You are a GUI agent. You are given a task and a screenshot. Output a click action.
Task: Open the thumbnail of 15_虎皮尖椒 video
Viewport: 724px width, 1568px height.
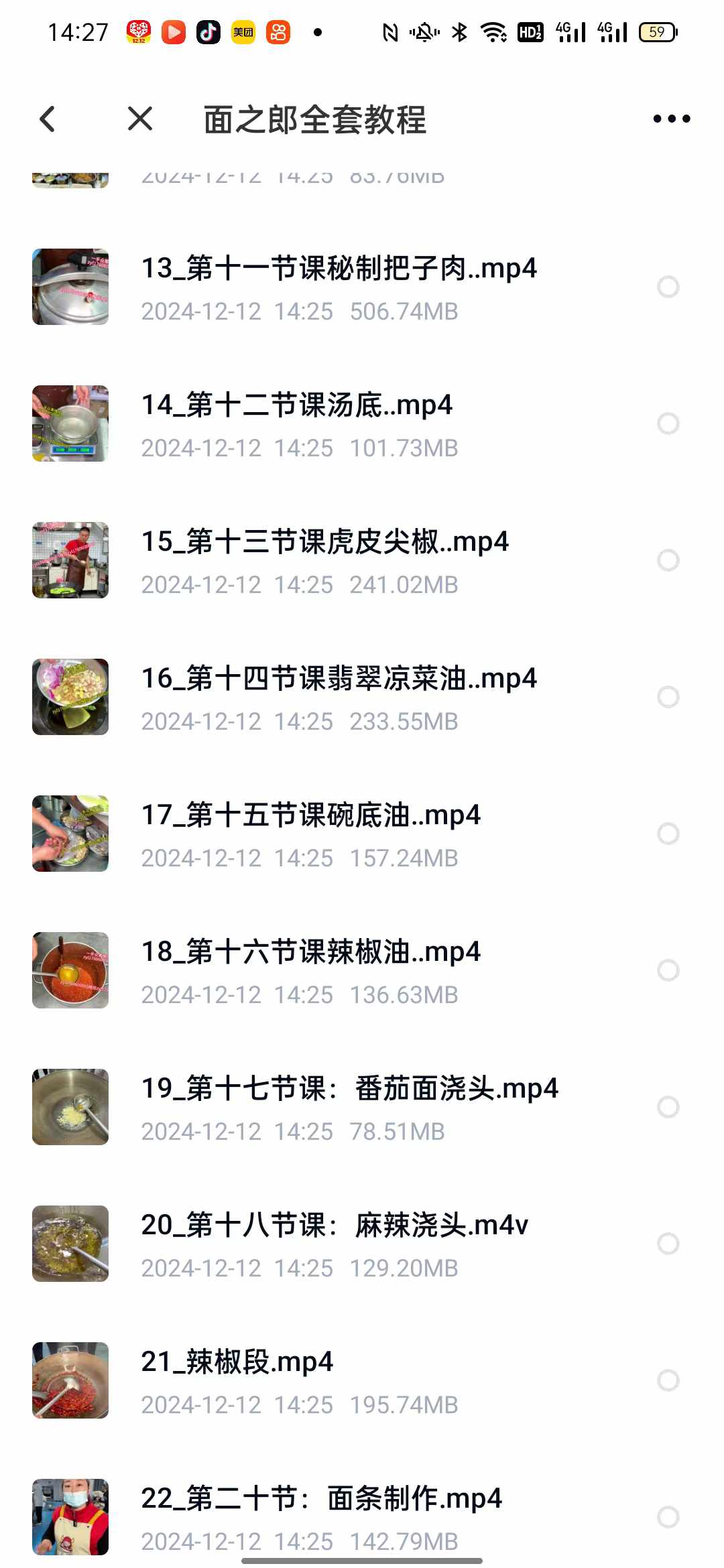[x=70, y=560]
